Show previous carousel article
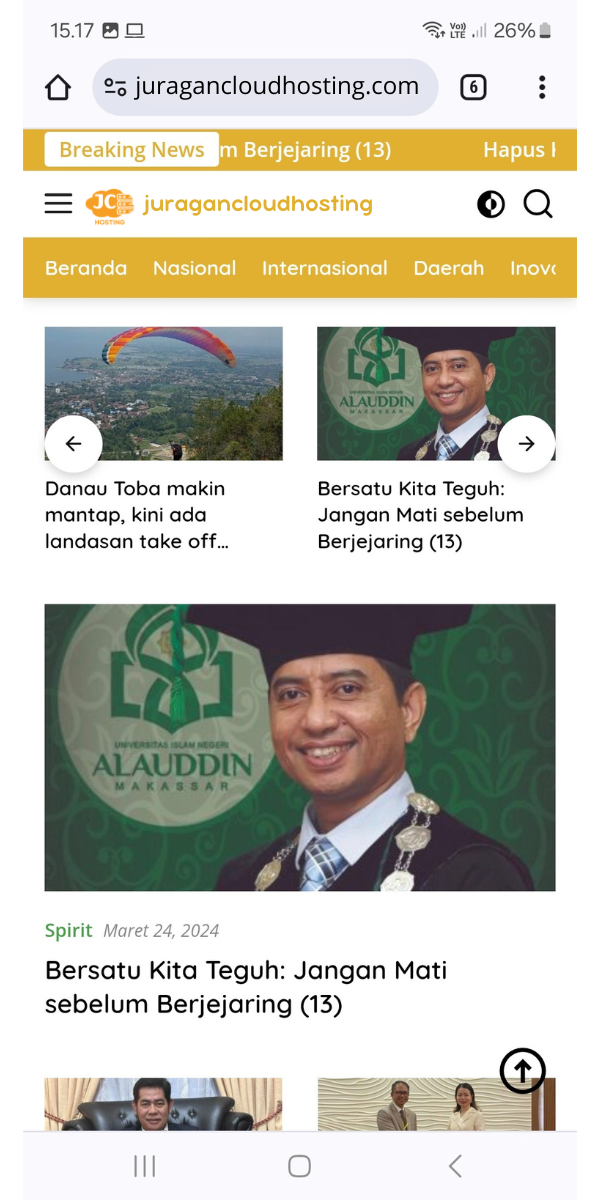 (73, 444)
